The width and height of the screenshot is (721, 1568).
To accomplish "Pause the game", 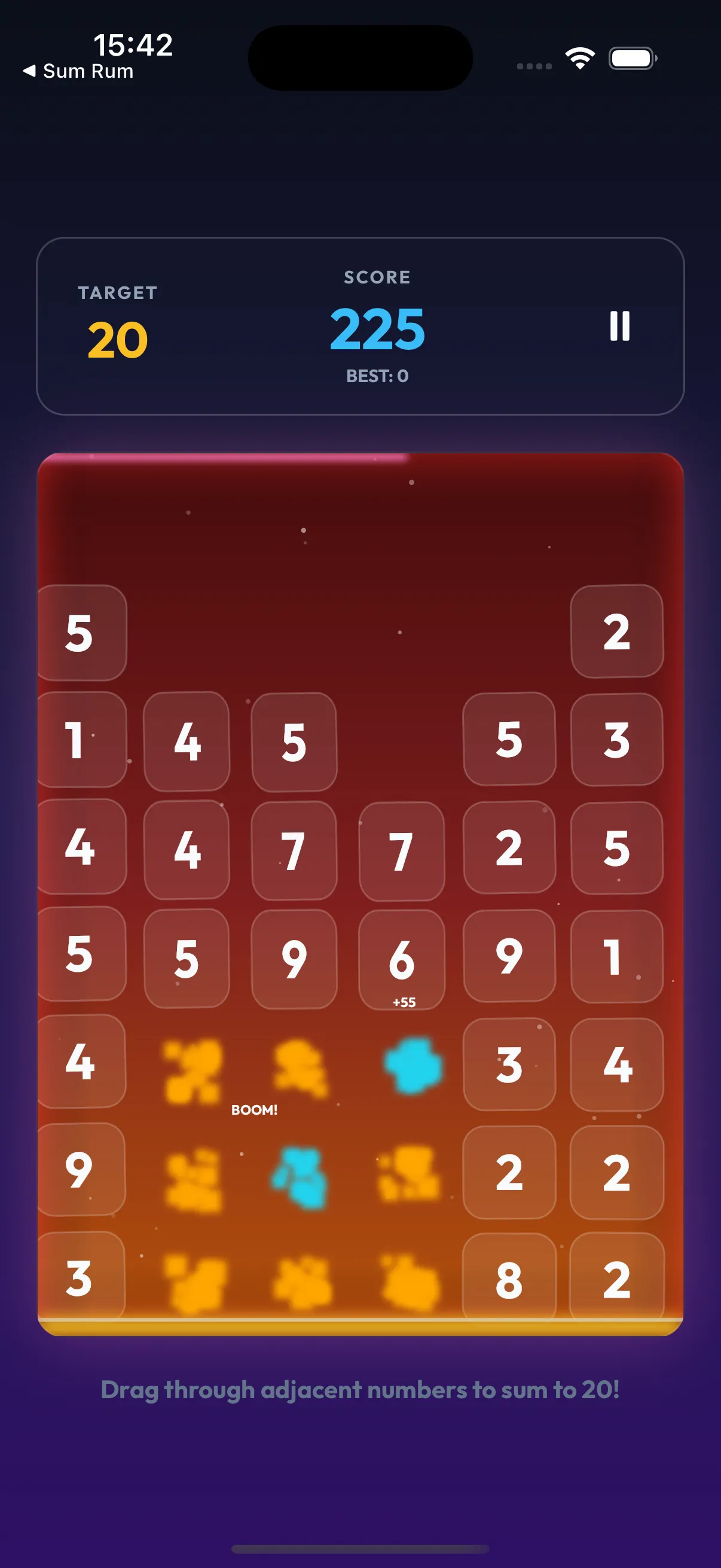I will point(619,327).
